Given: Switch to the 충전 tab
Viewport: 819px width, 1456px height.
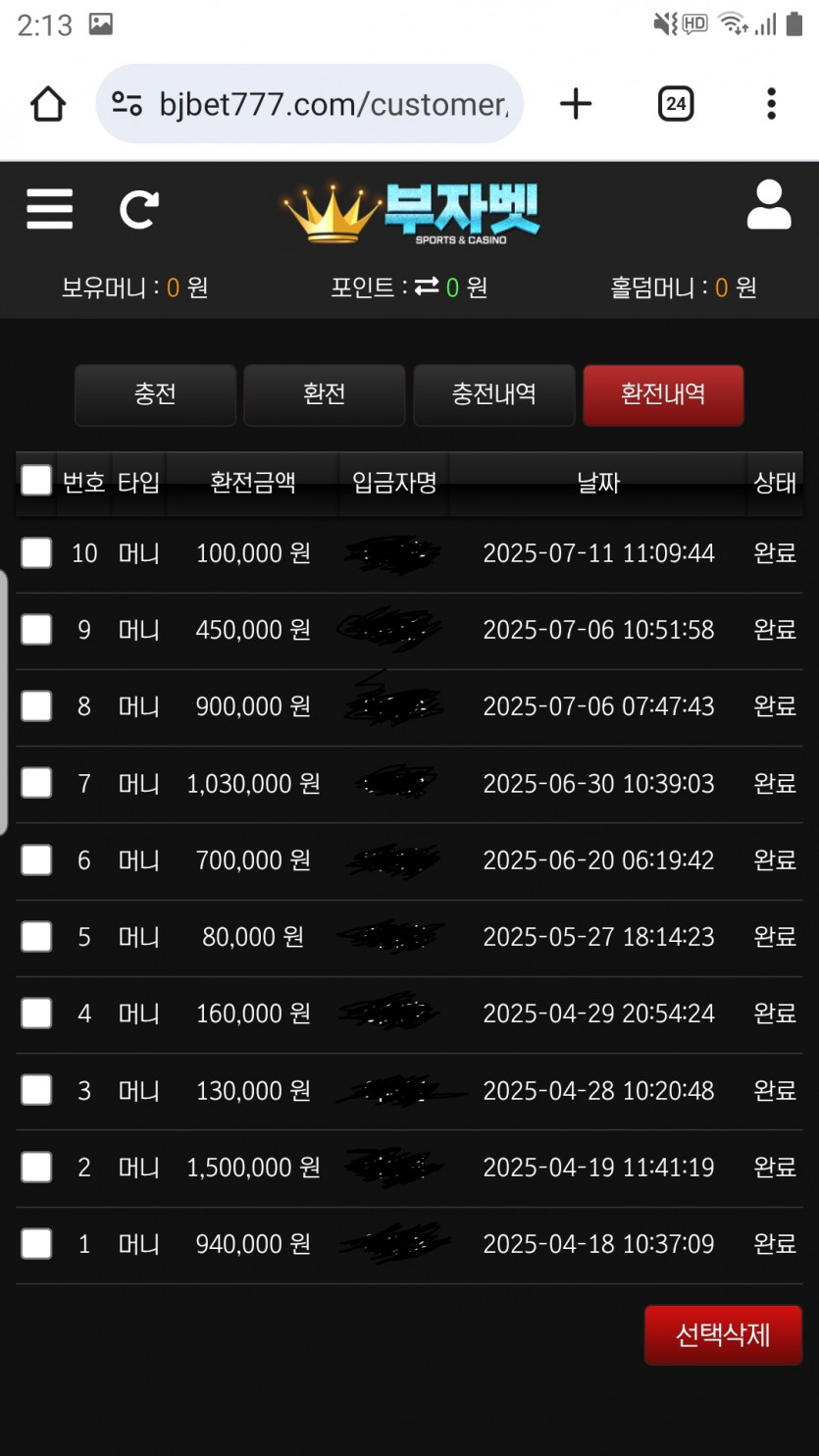Looking at the screenshot, I should 155,395.
